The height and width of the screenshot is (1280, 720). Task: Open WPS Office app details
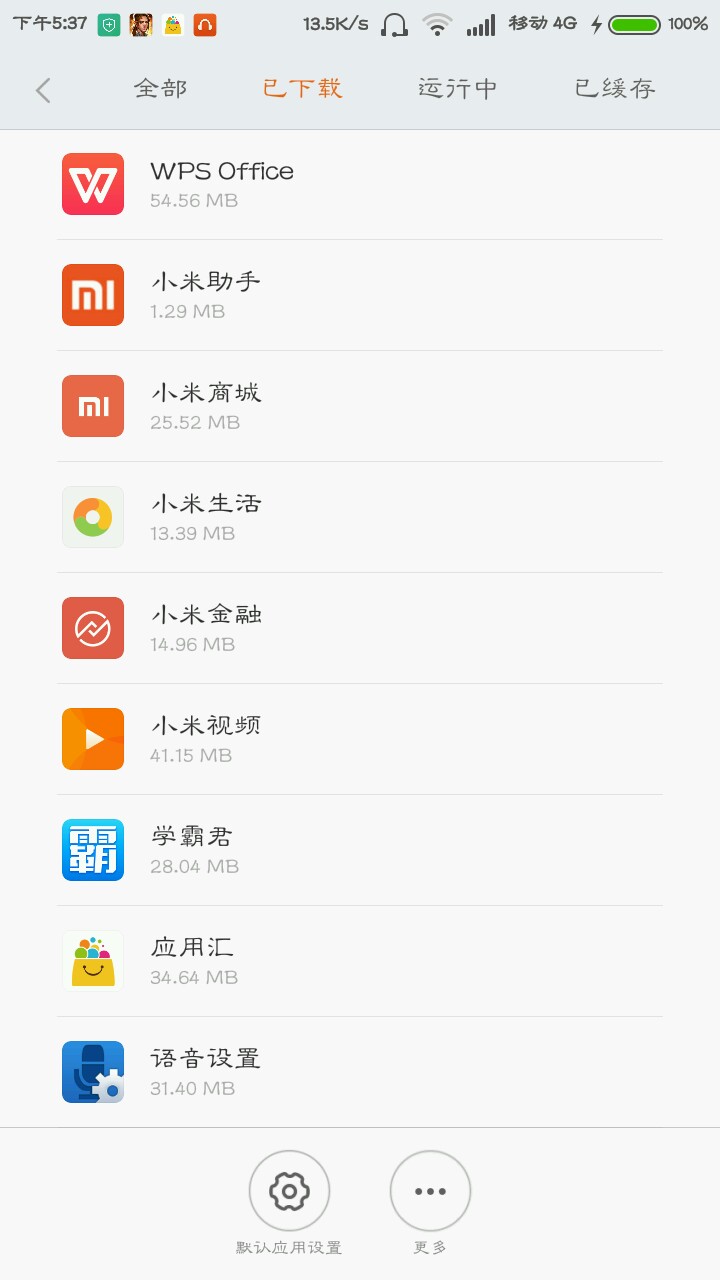(x=360, y=184)
